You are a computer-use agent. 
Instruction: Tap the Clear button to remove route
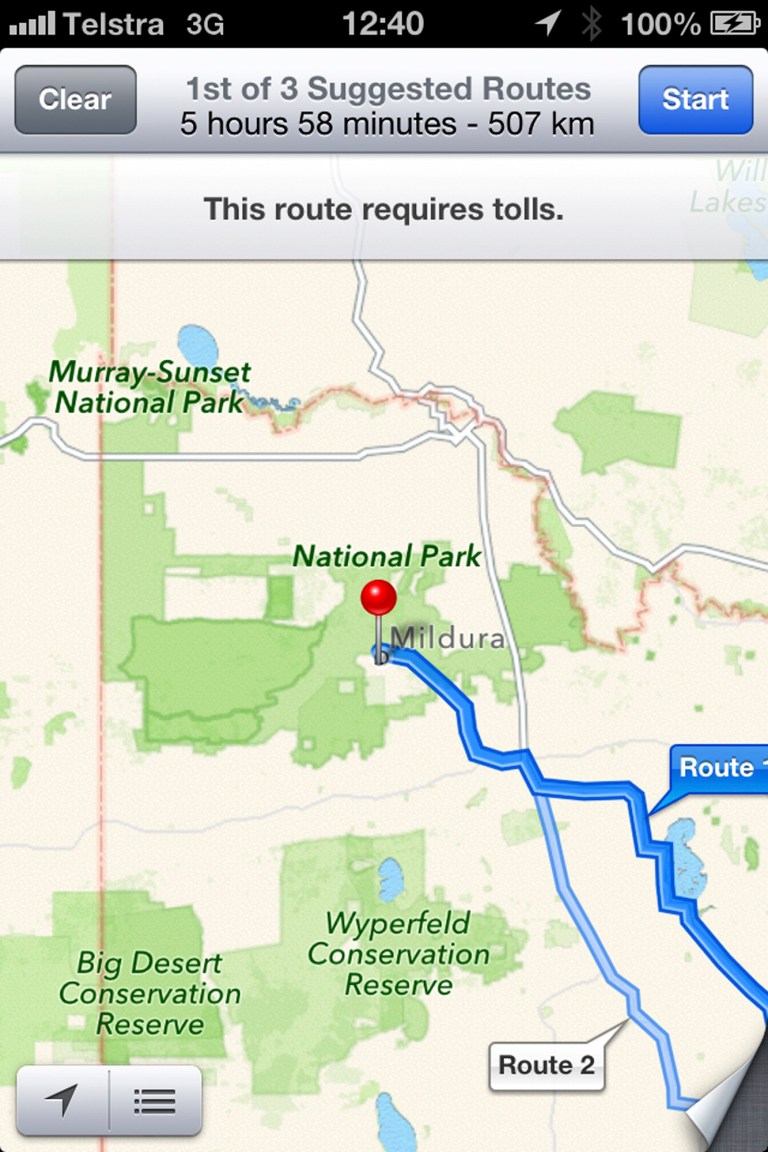[74, 99]
